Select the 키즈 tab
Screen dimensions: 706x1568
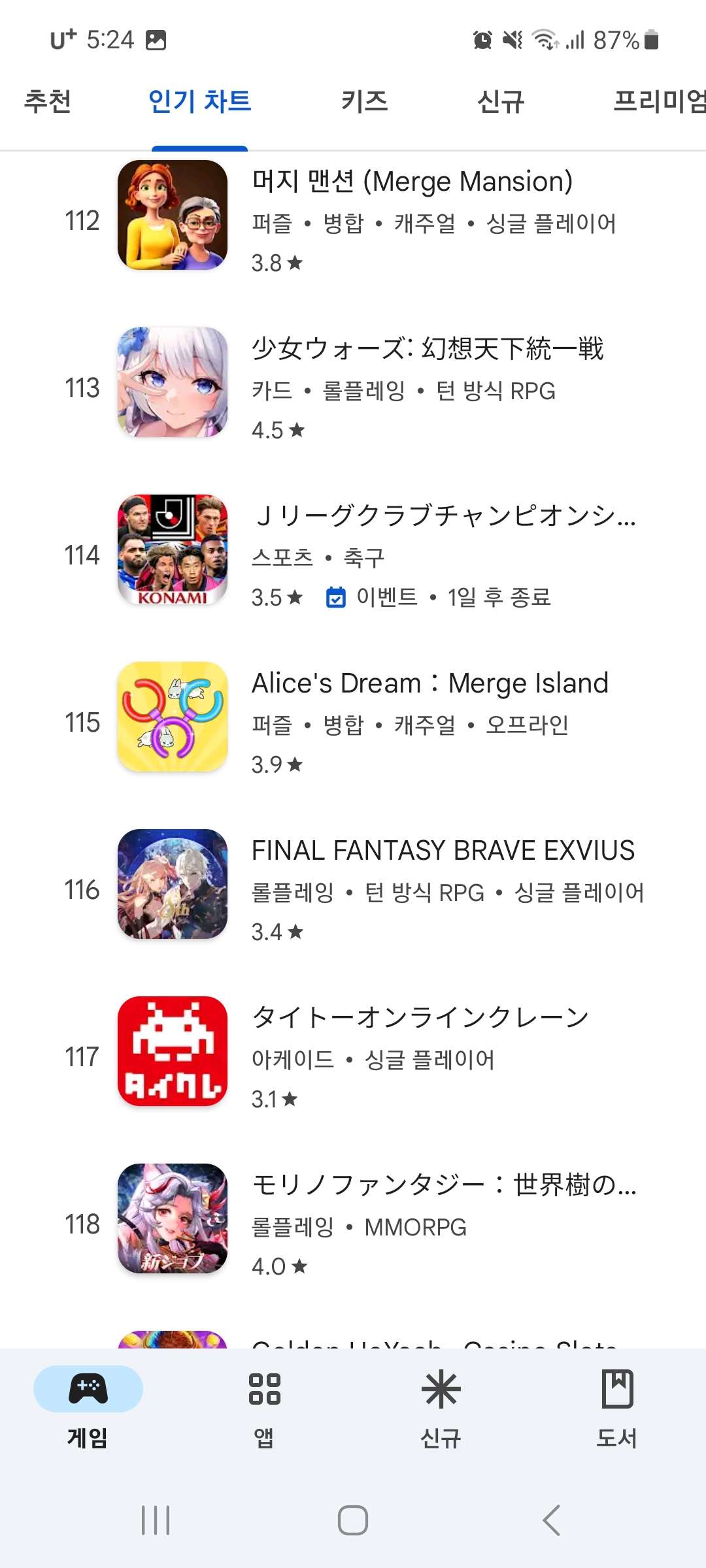(364, 102)
